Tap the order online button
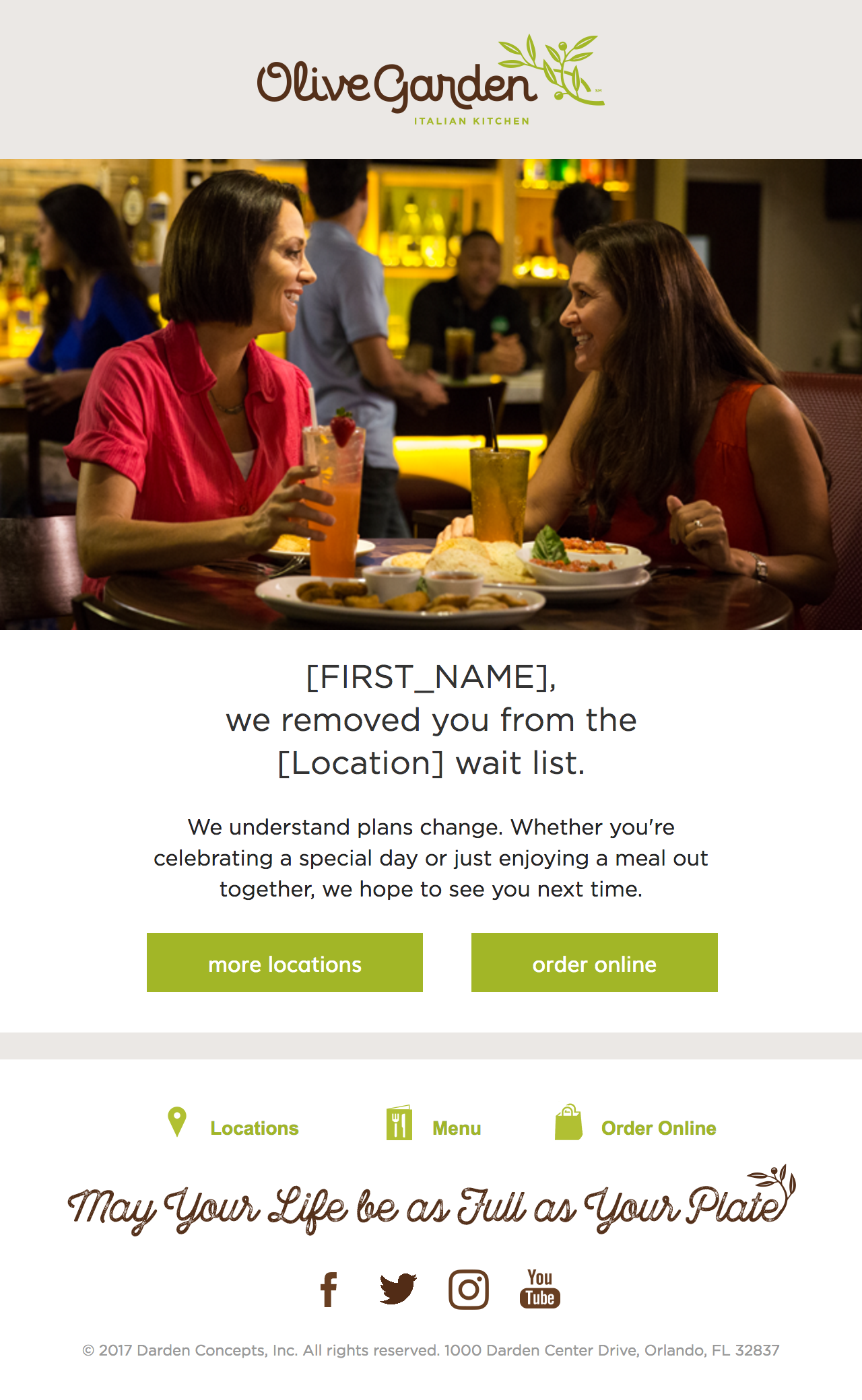 coord(594,963)
